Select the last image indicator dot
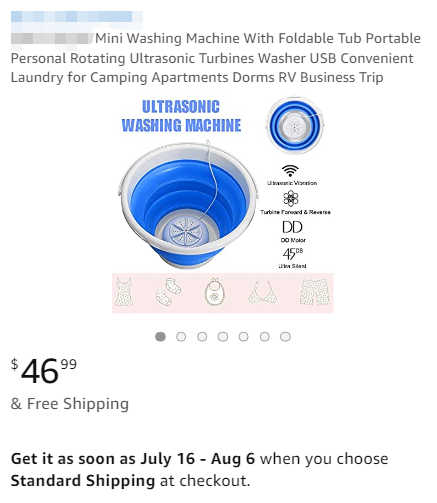 coord(285,337)
